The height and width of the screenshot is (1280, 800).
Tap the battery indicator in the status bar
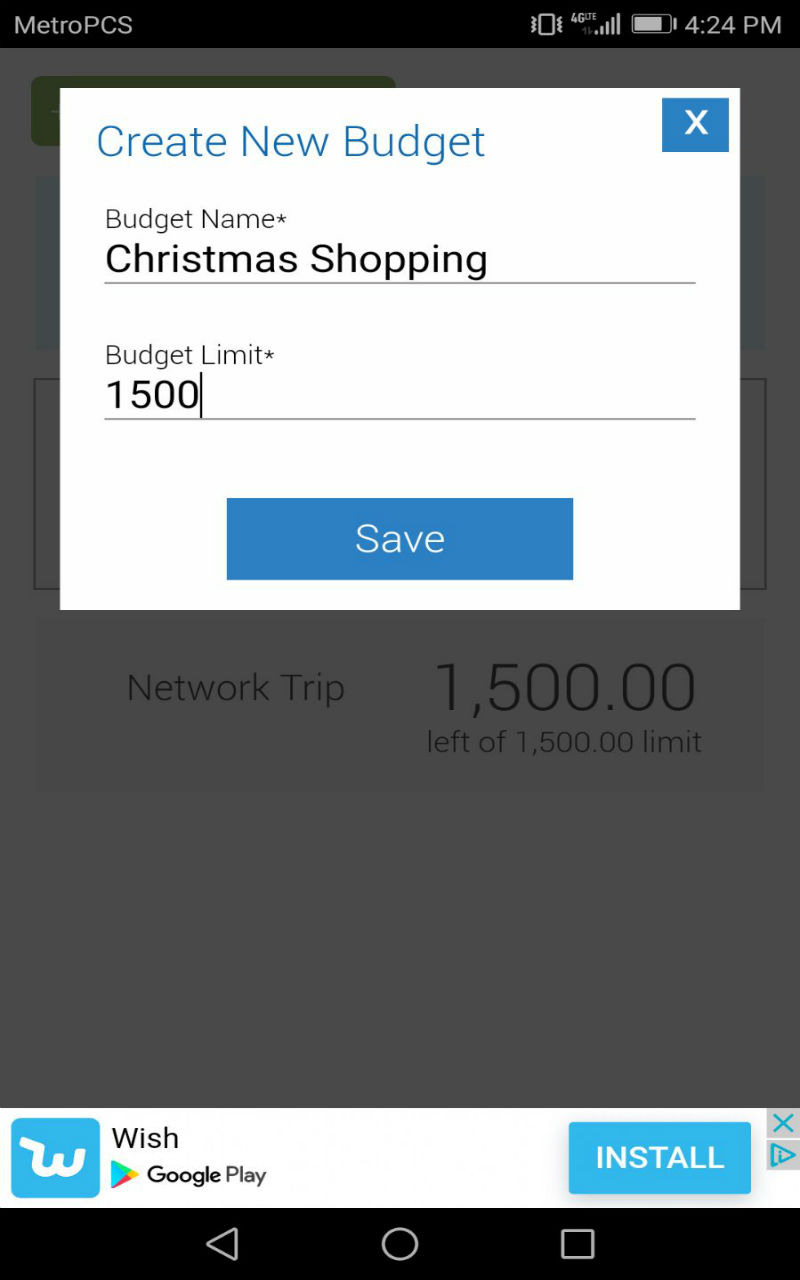651,24
